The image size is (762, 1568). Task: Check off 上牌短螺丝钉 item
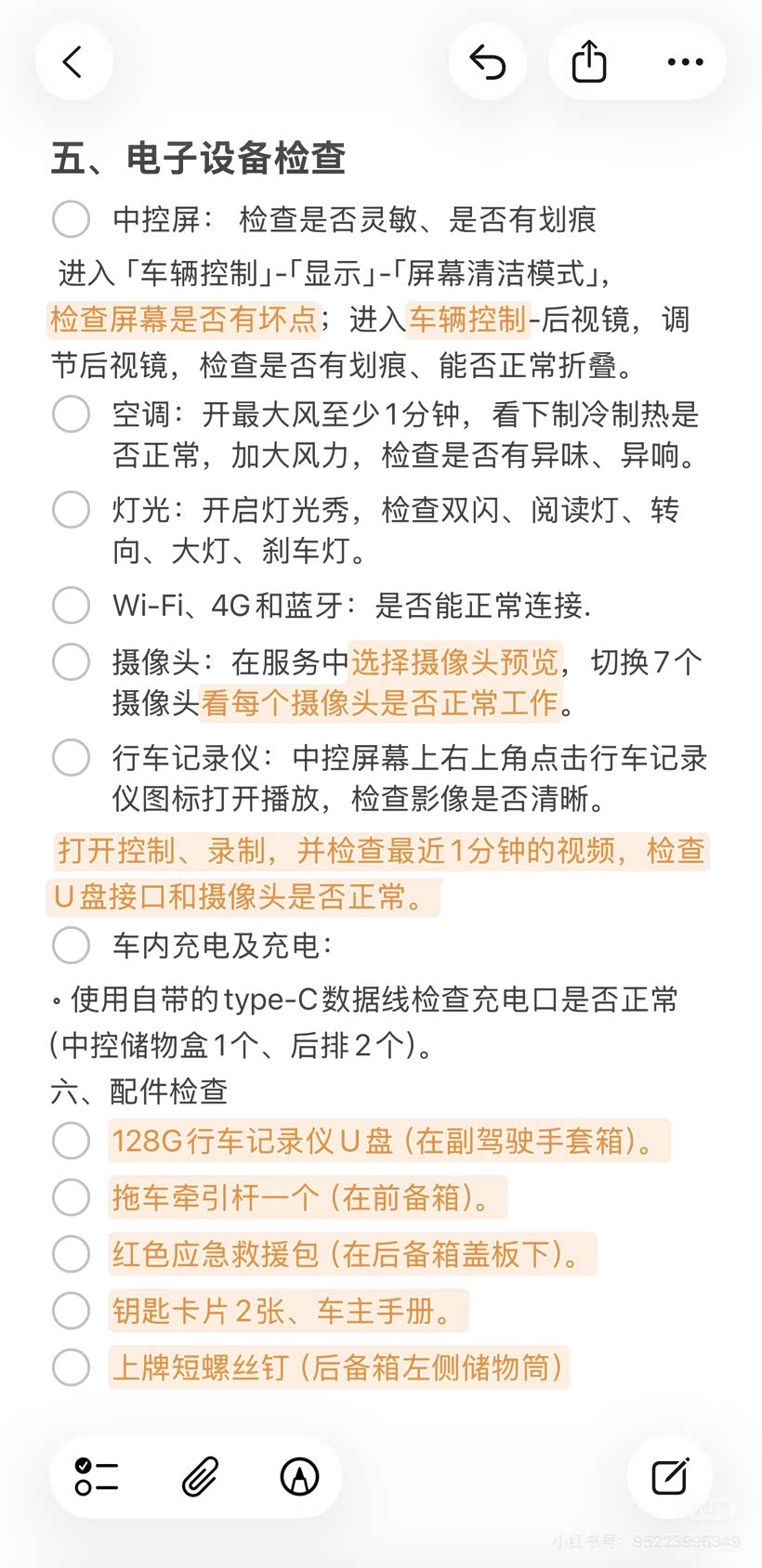click(72, 1367)
